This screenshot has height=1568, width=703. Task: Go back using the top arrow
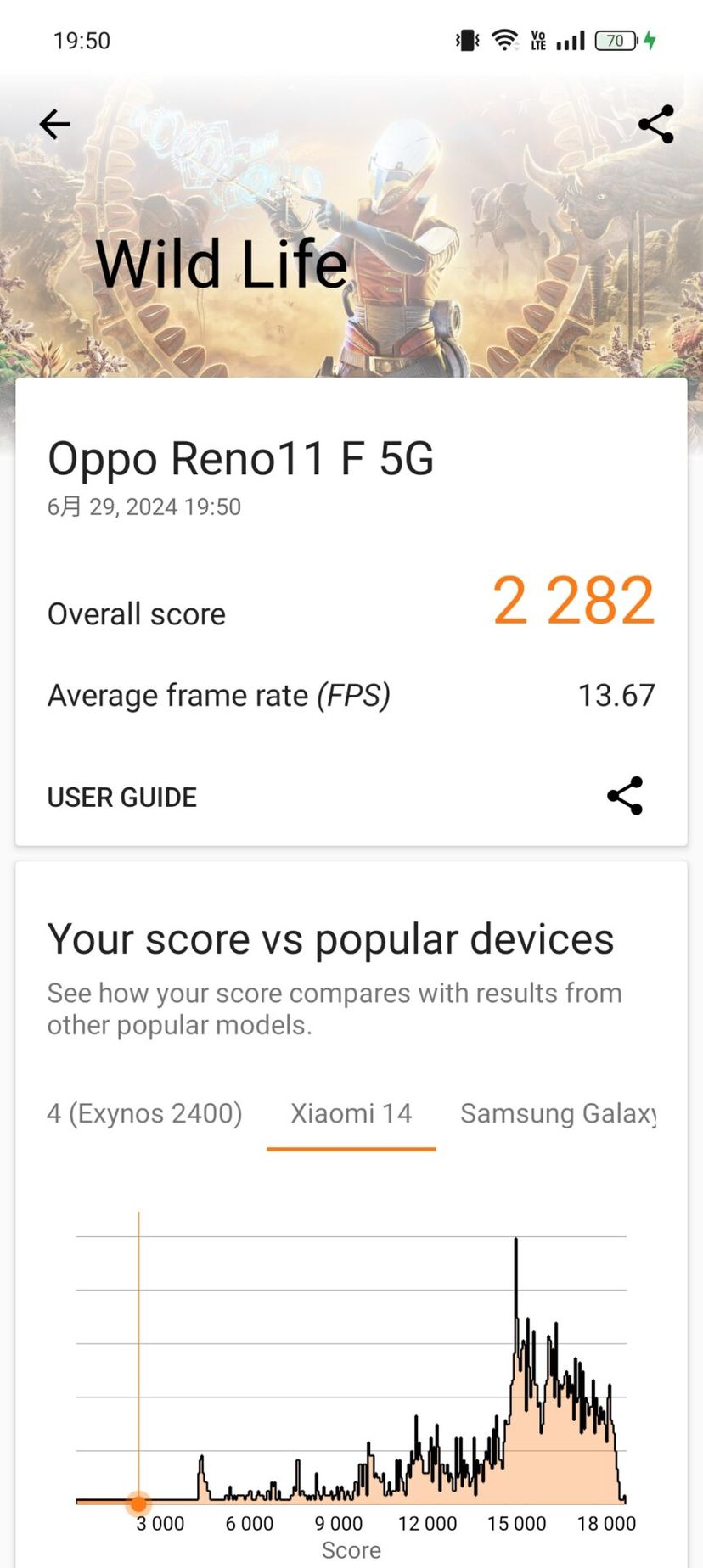coord(55,125)
